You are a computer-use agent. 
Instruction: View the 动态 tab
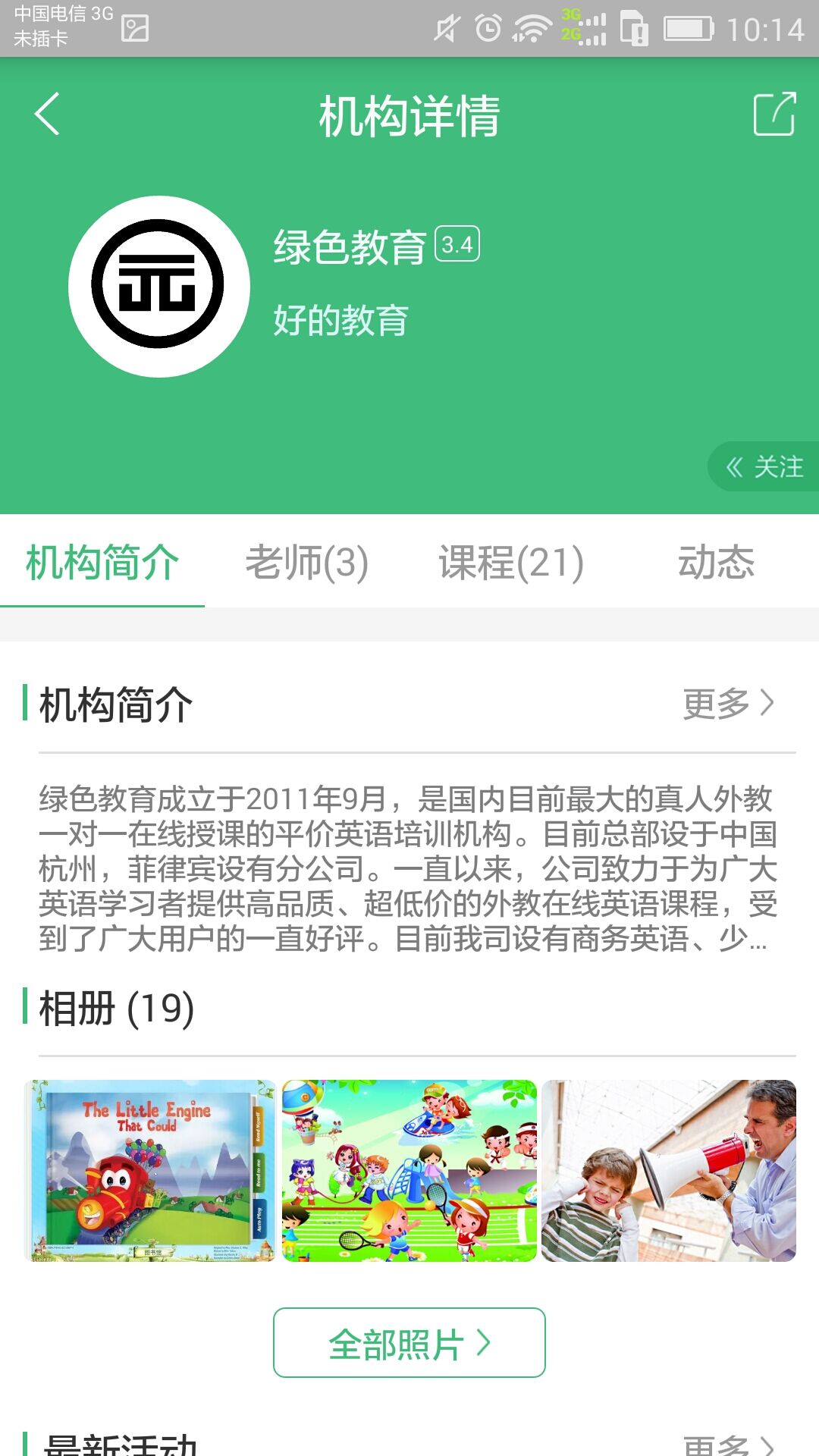point(716,563)
